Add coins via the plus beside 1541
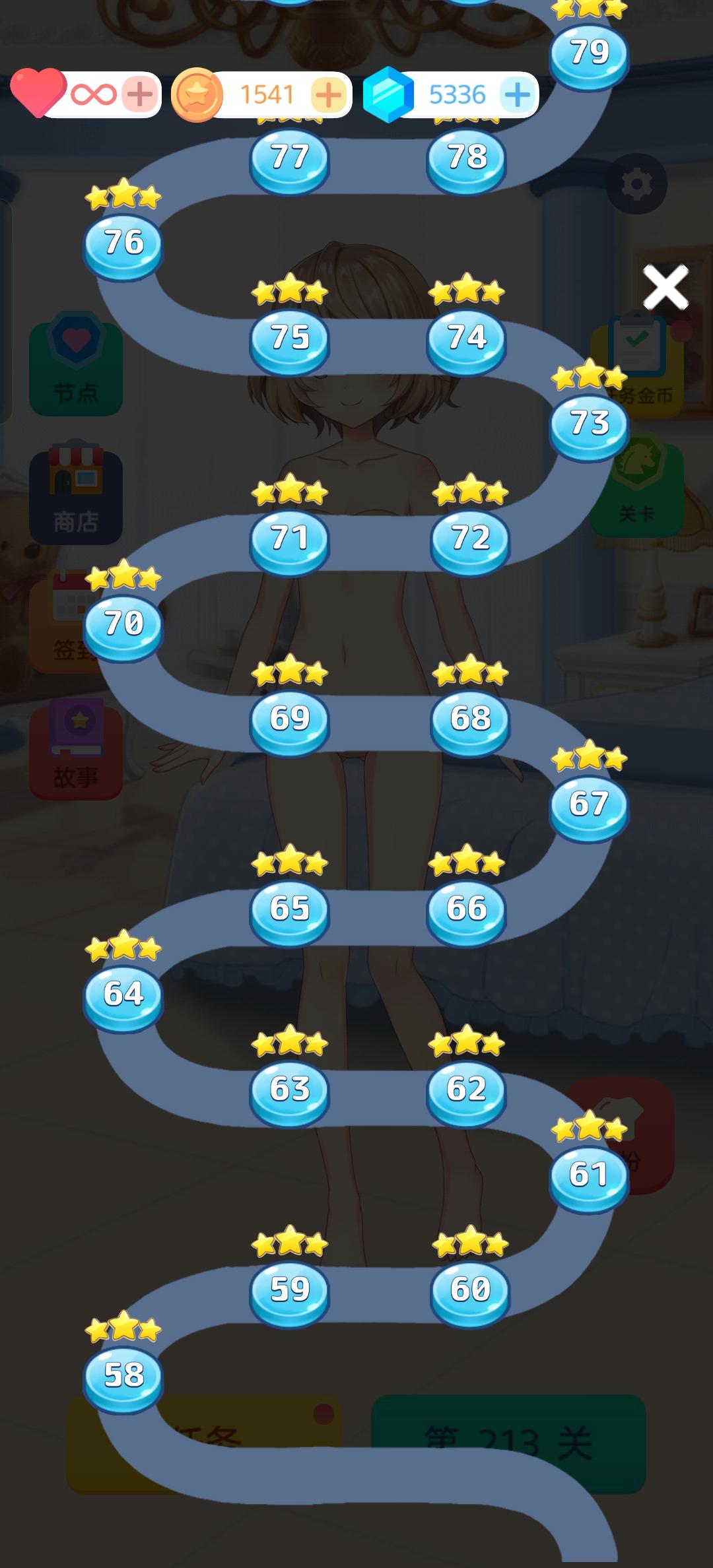713x1568 pixels. click(328, 93)
